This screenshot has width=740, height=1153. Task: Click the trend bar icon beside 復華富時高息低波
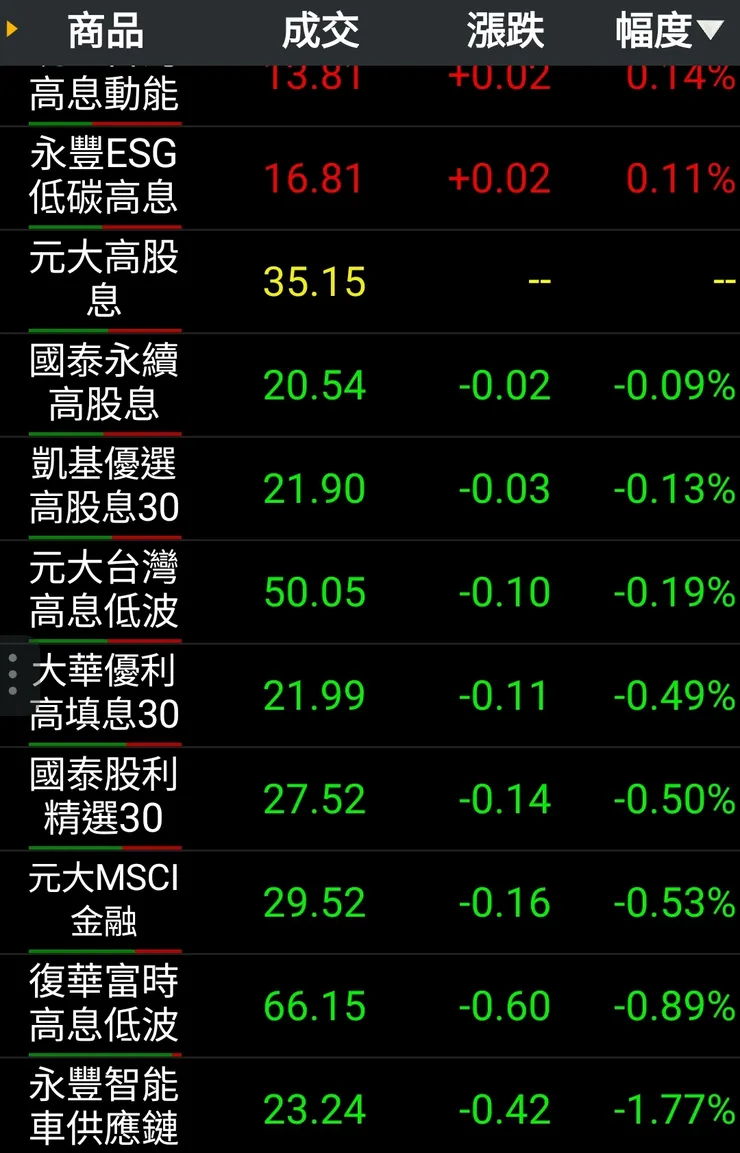pos(103,1055)
